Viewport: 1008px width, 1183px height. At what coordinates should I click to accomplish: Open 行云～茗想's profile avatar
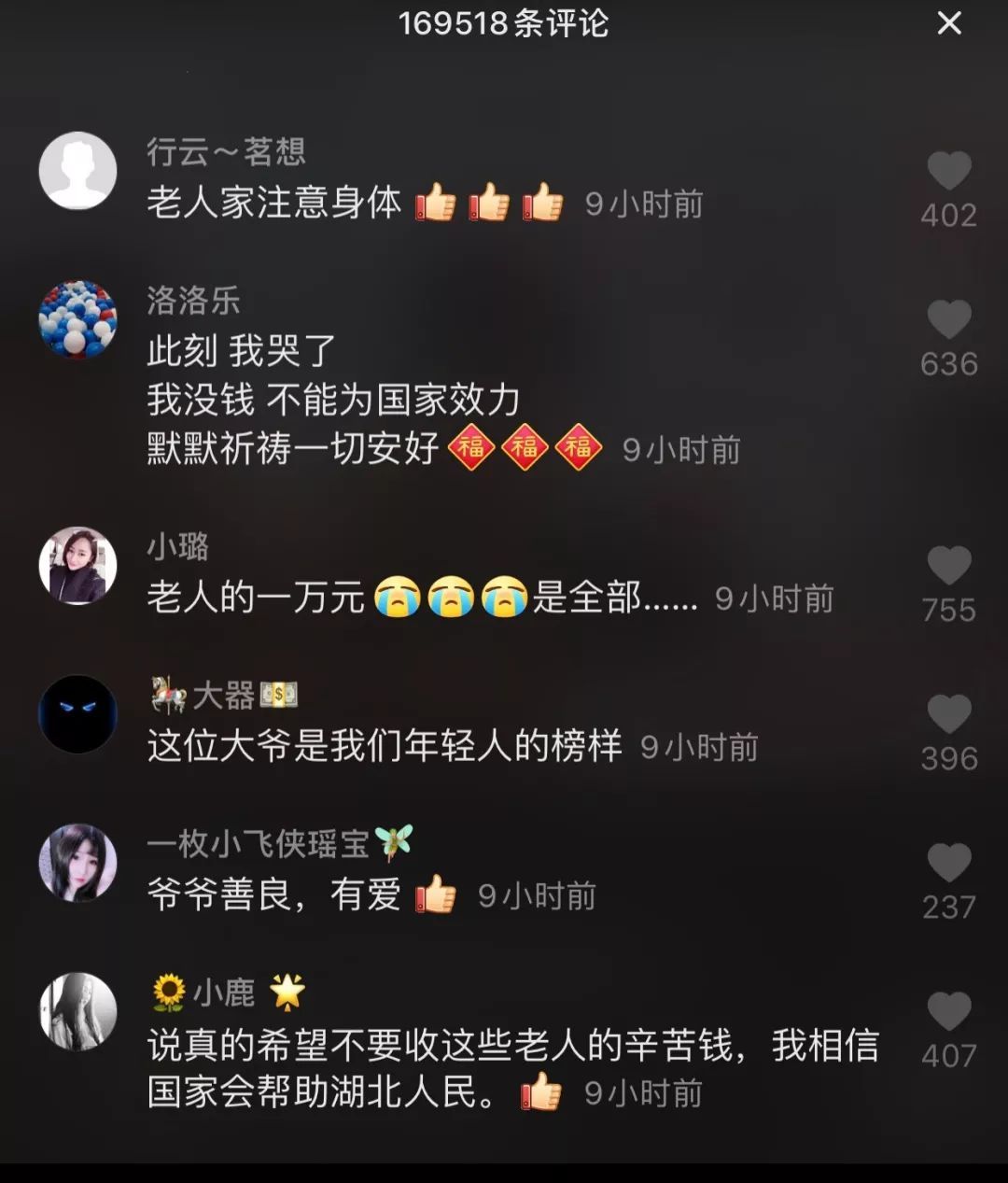[77, 171]
